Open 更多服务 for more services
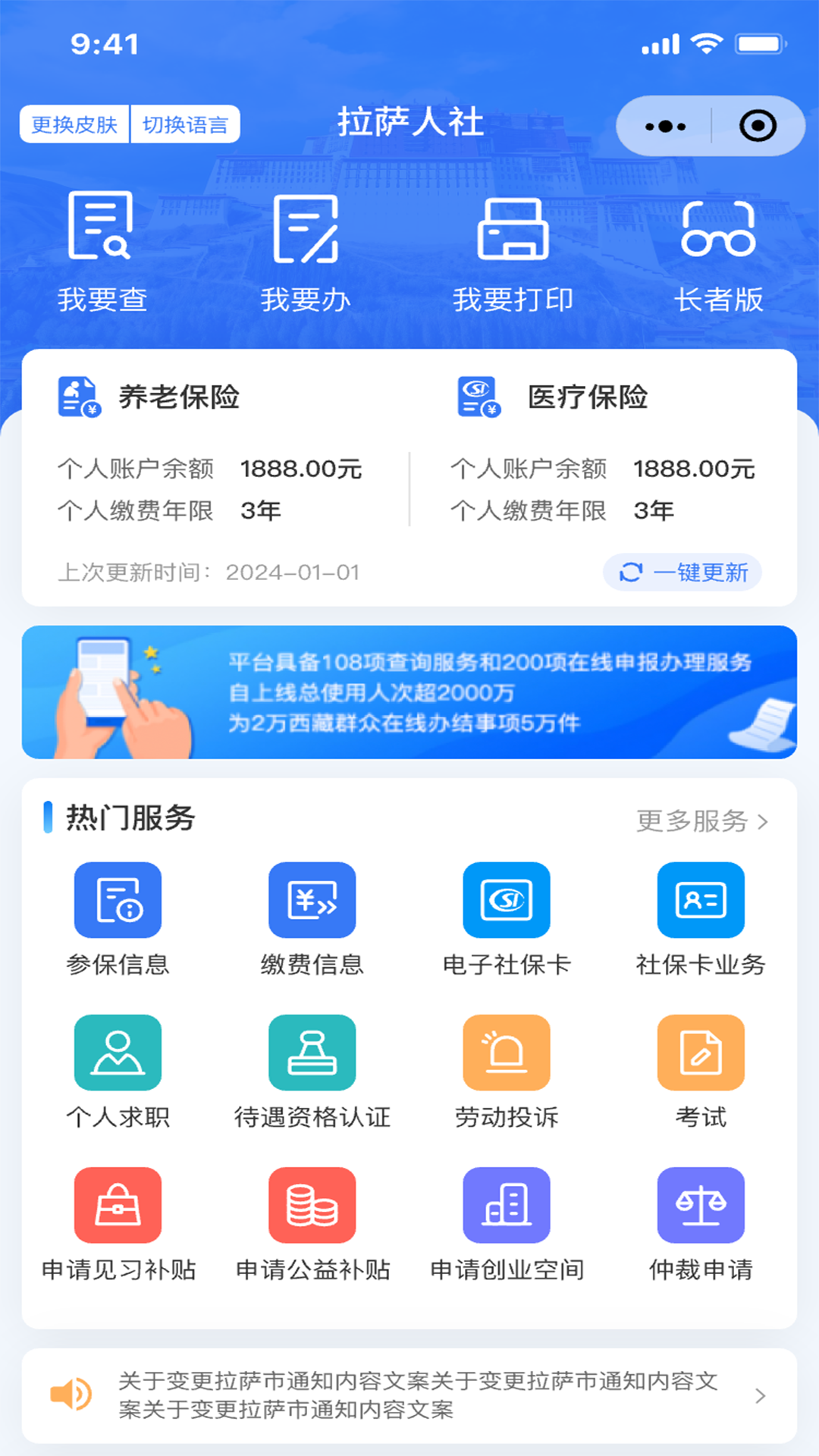The height and width of the screenshot is (1456, 819). coord(701,821)
